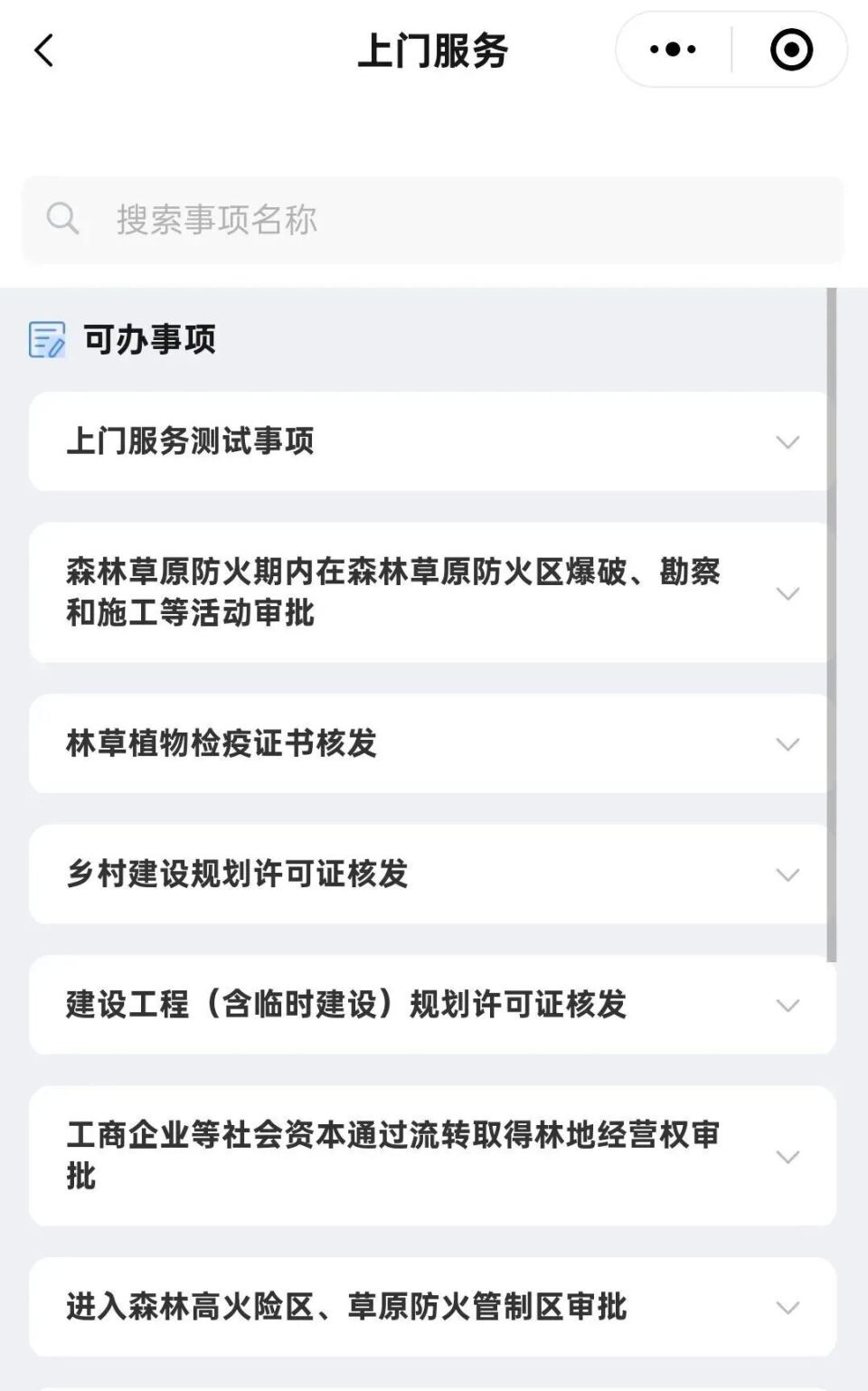The image size is (868, 1391).
Task: Expand the 进入森林高火险区、草原防火管制区审批 item
Action: click(x=788, y=1306)
